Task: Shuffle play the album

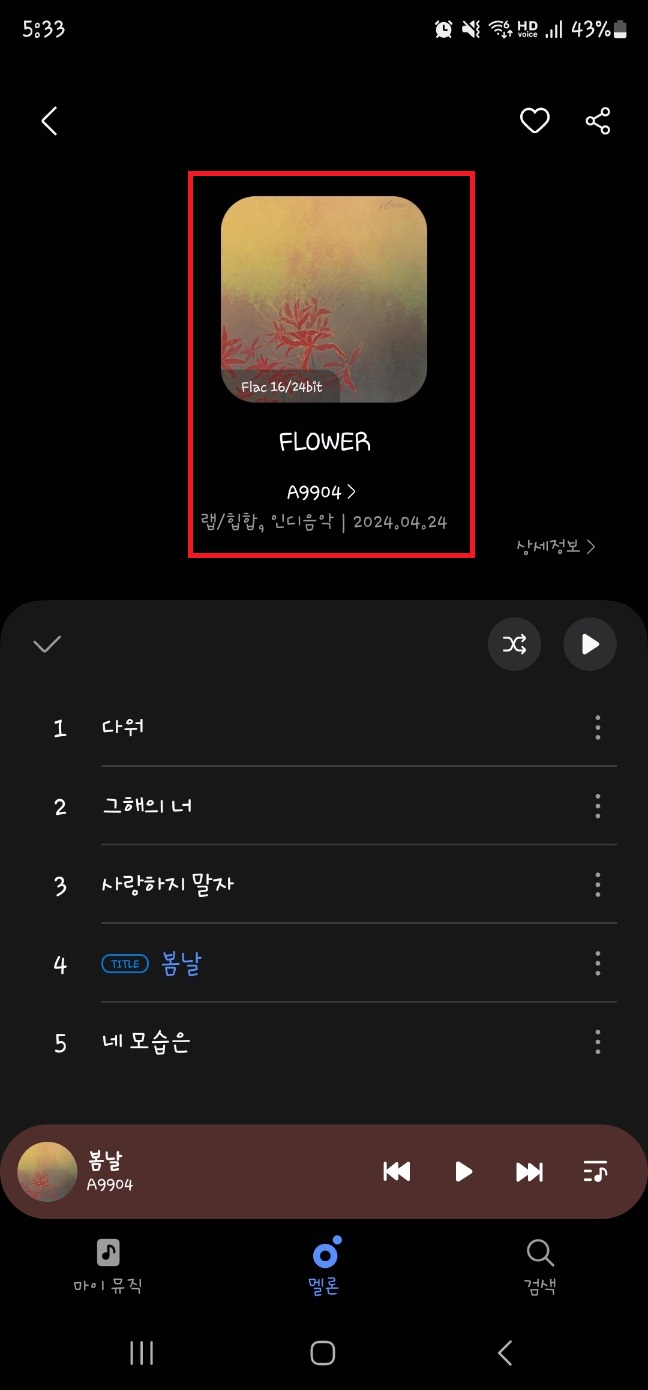Action: pyautogui.click(x=514, y=644)
